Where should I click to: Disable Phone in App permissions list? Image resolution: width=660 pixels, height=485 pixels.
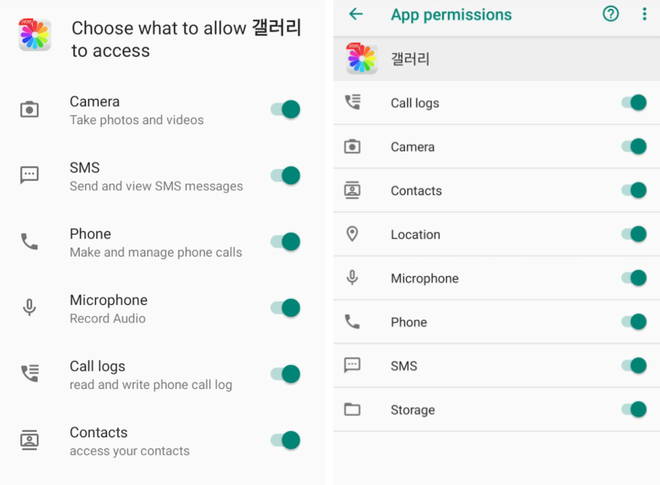pos(634,322)
